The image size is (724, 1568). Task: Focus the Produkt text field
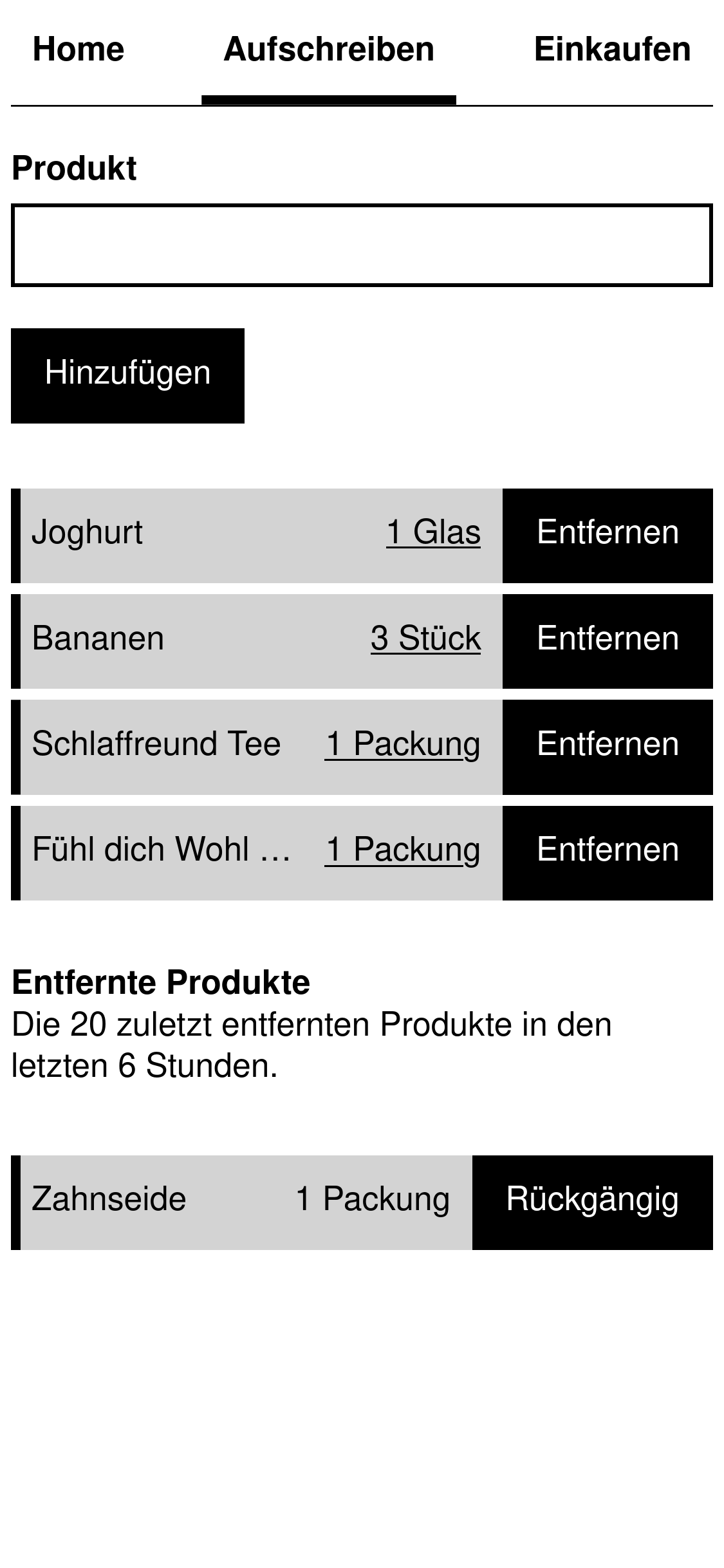pyautogui.click(x=362, y=245)
